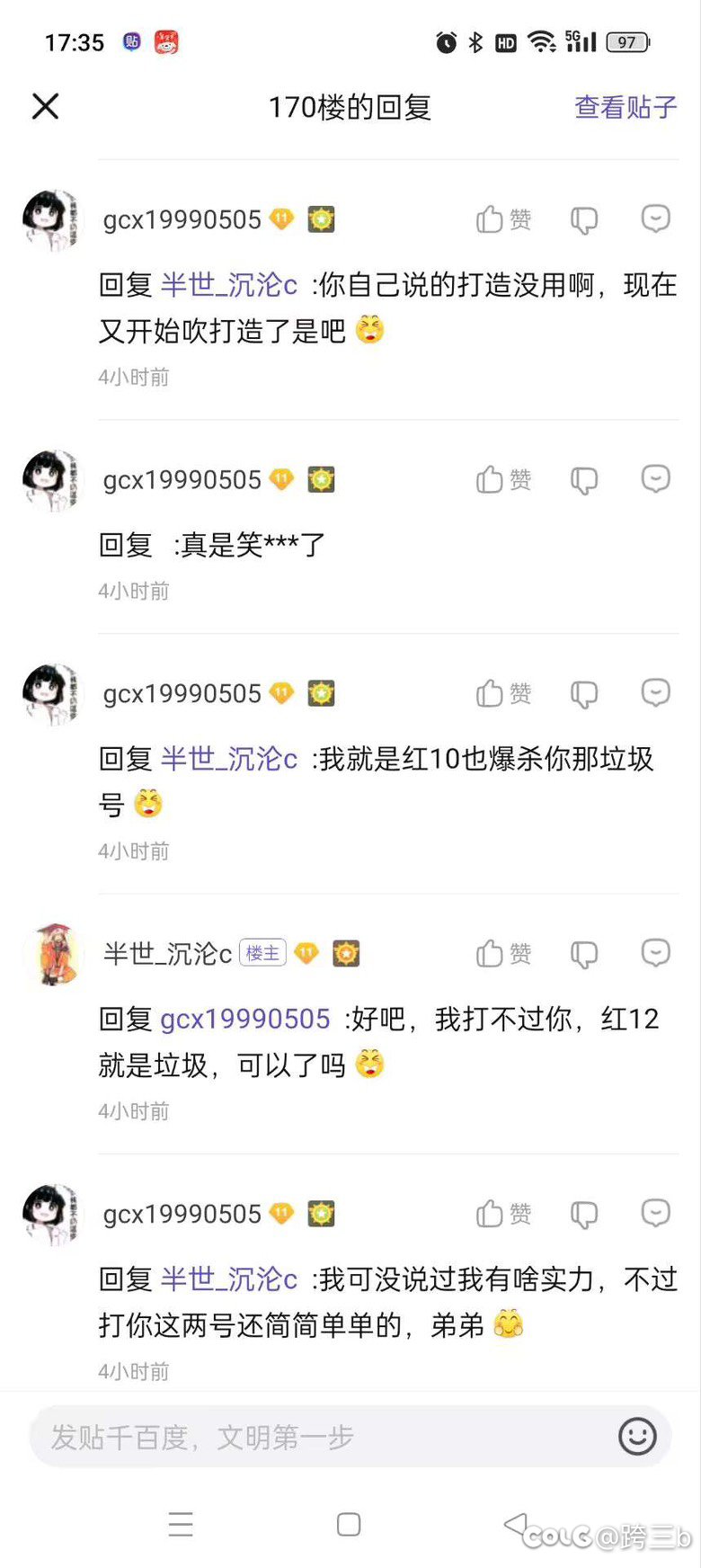
Task: Dislike the comment ending with 弟弟
Action: pos(584,1215)
